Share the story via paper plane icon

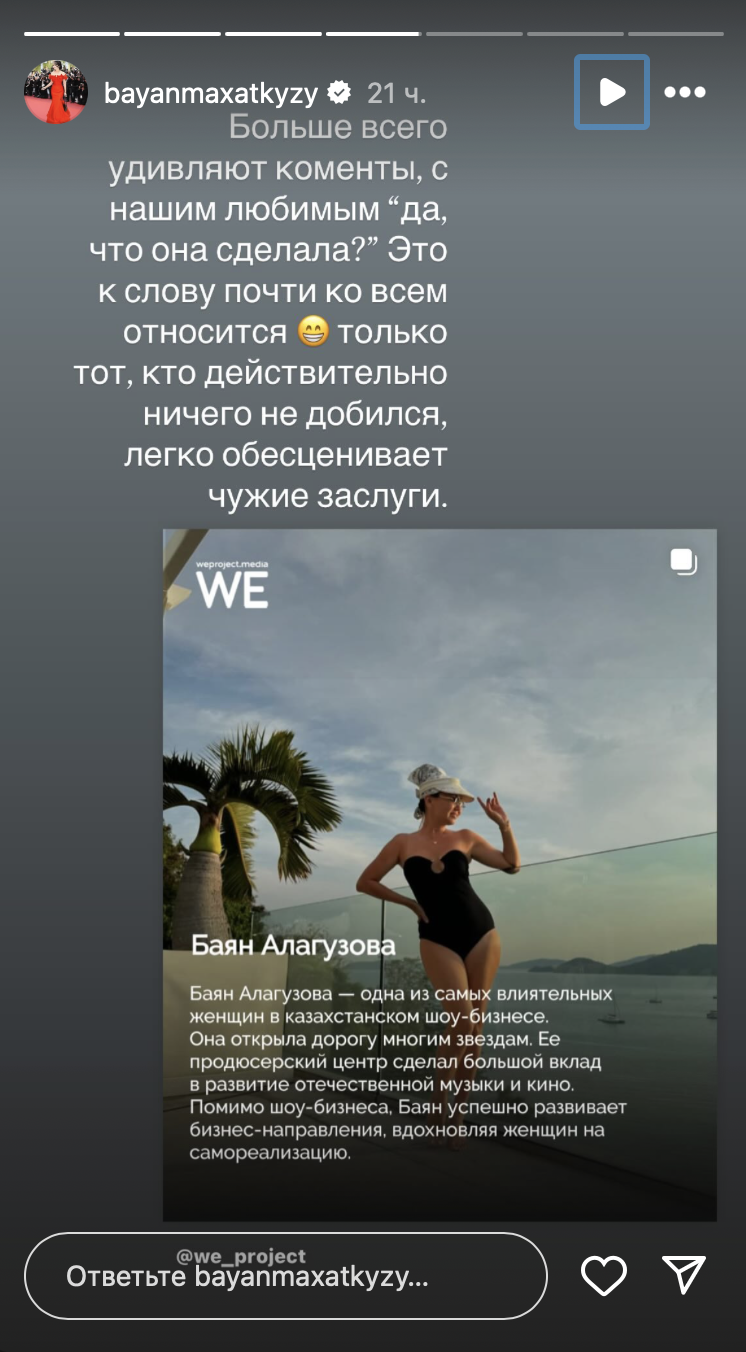(x=684, y=1276)
